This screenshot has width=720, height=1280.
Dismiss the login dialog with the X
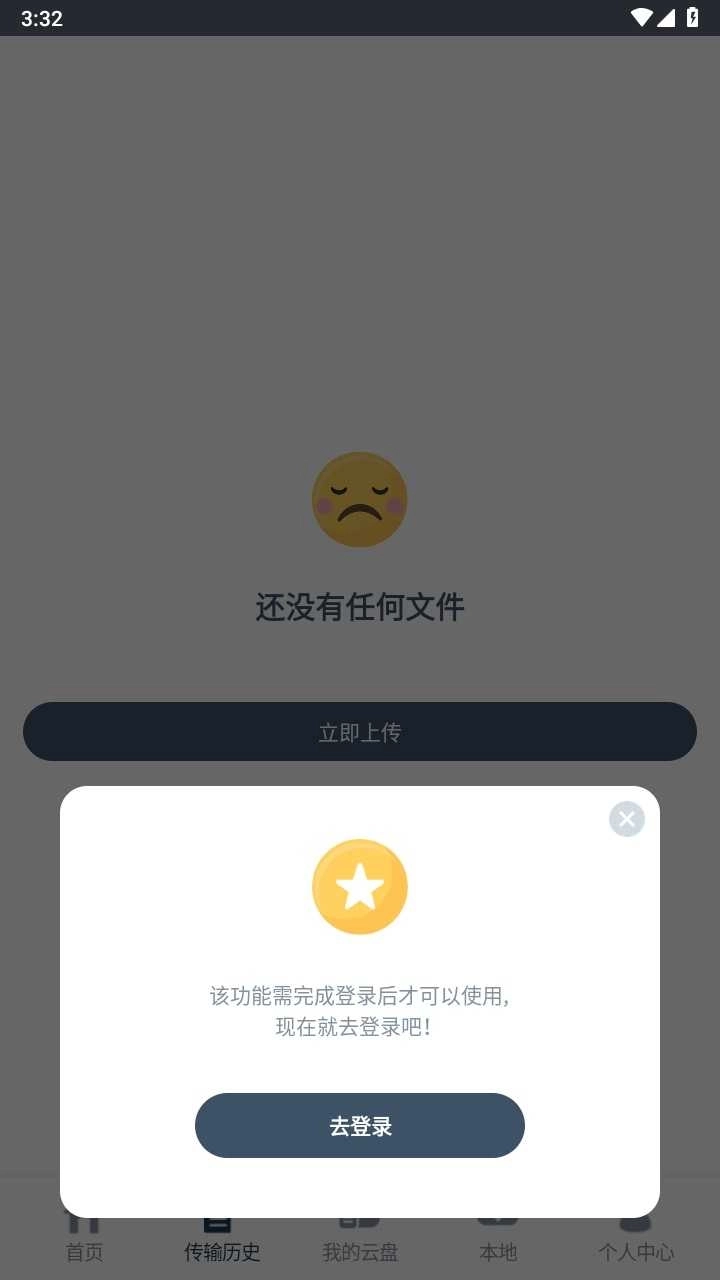(626, 819)
